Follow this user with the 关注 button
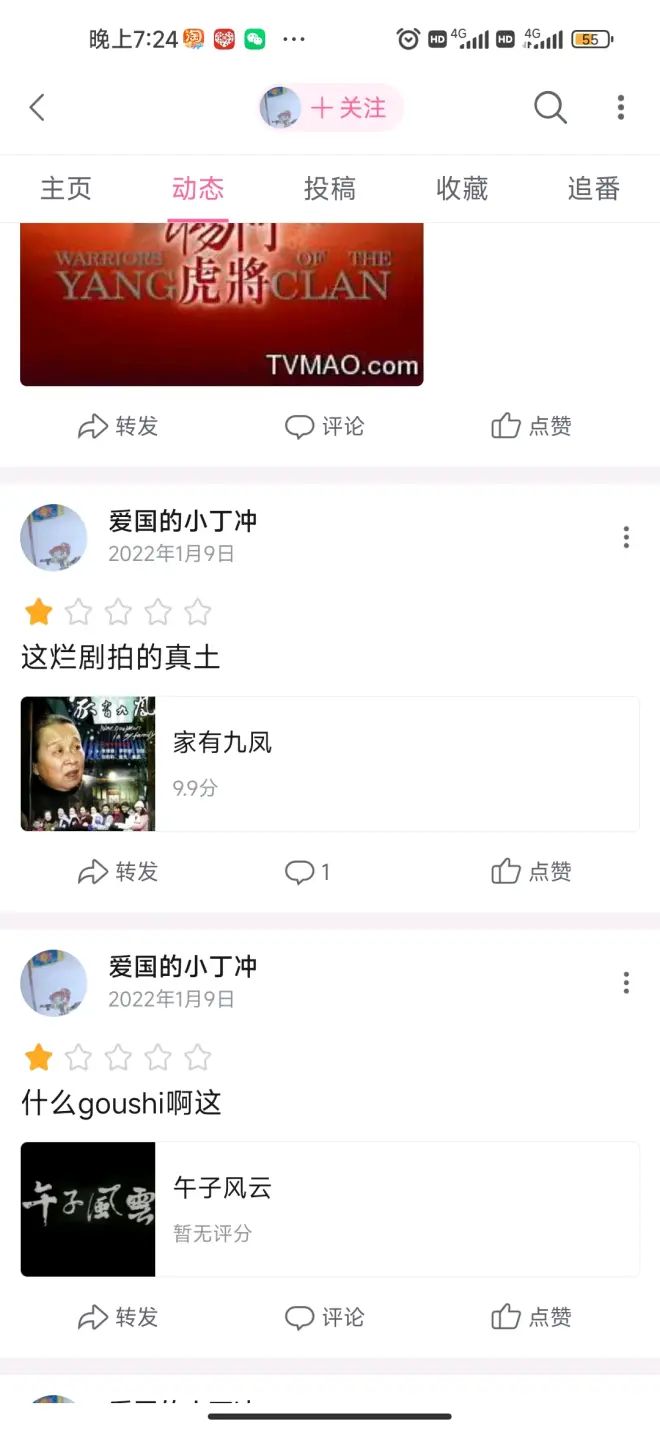The height and width of the screenshot is (1430, 660). click(x=347, y=108)
